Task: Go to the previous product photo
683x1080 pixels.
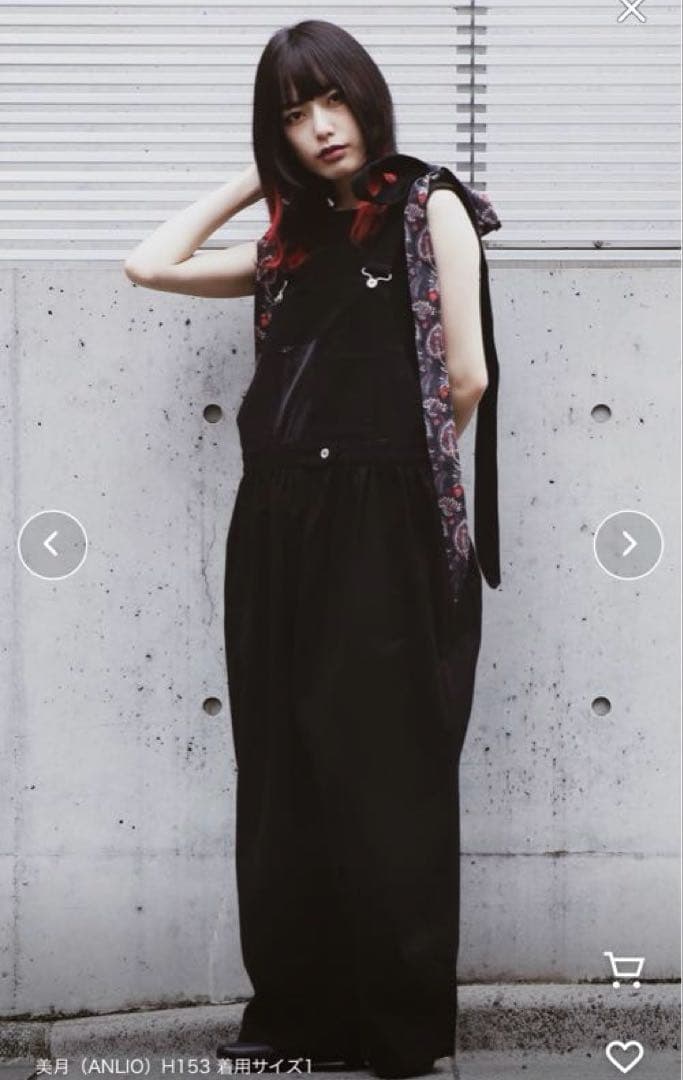Action: [x=52, y=544]
